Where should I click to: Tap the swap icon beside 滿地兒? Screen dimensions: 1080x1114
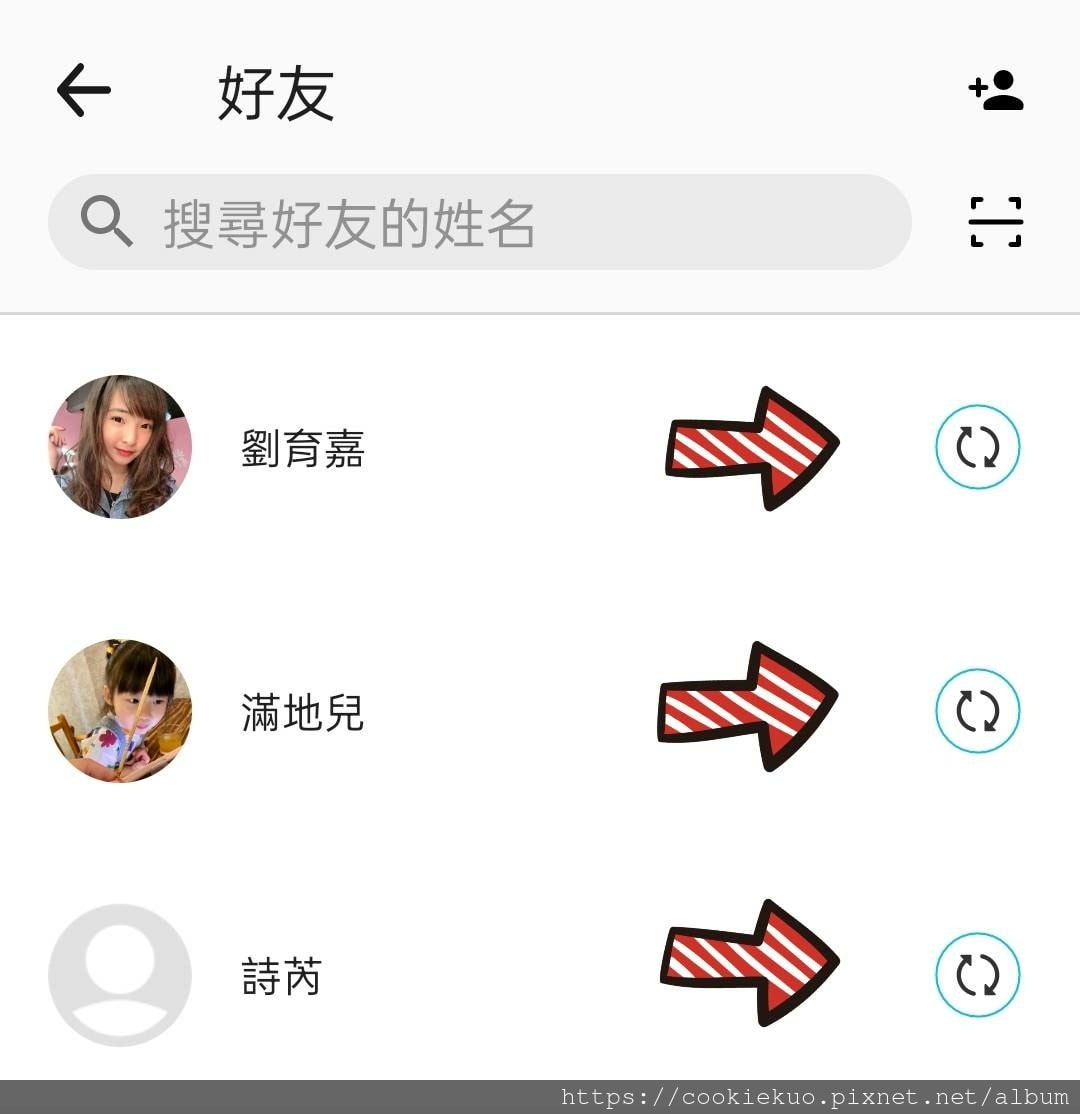977,711
